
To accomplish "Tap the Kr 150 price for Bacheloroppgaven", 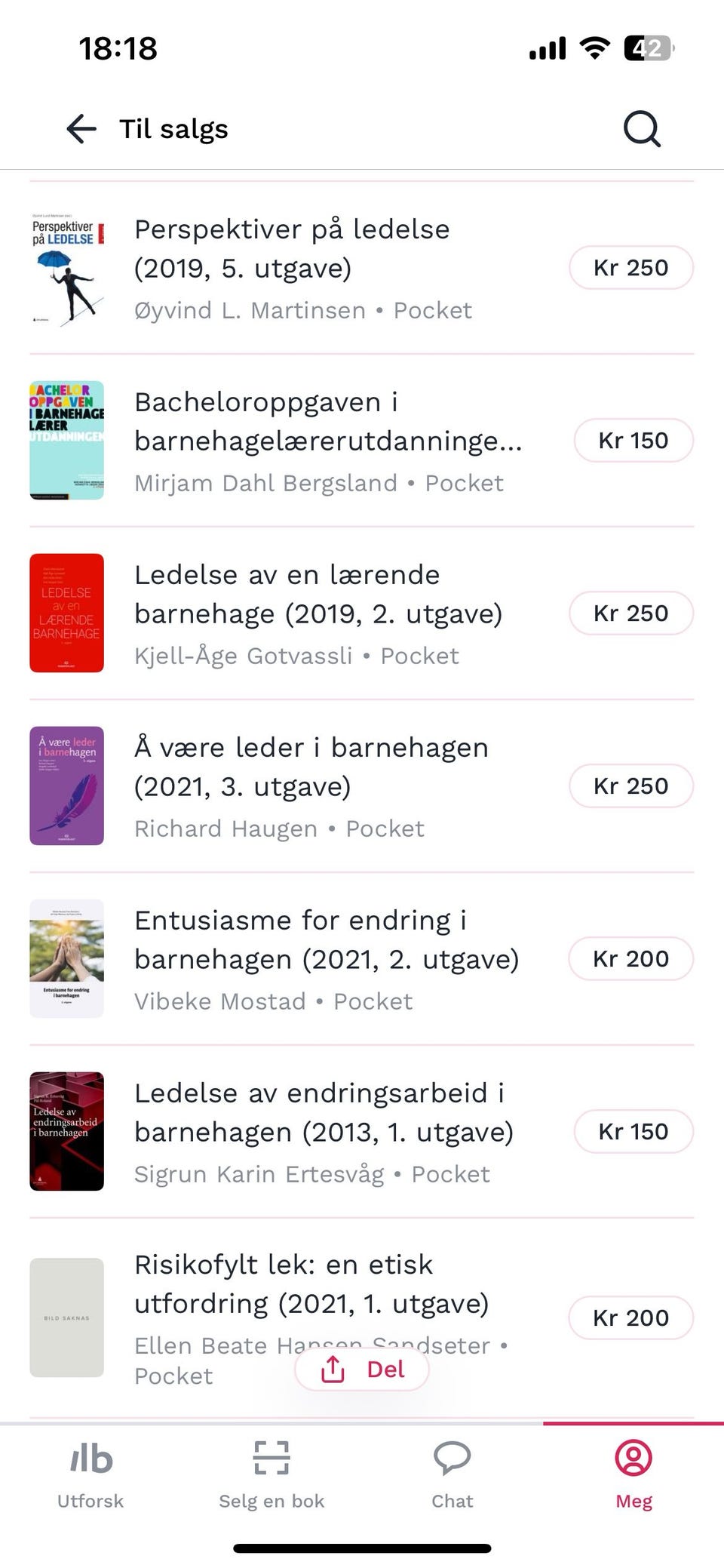I will click(x=633, y=440).
